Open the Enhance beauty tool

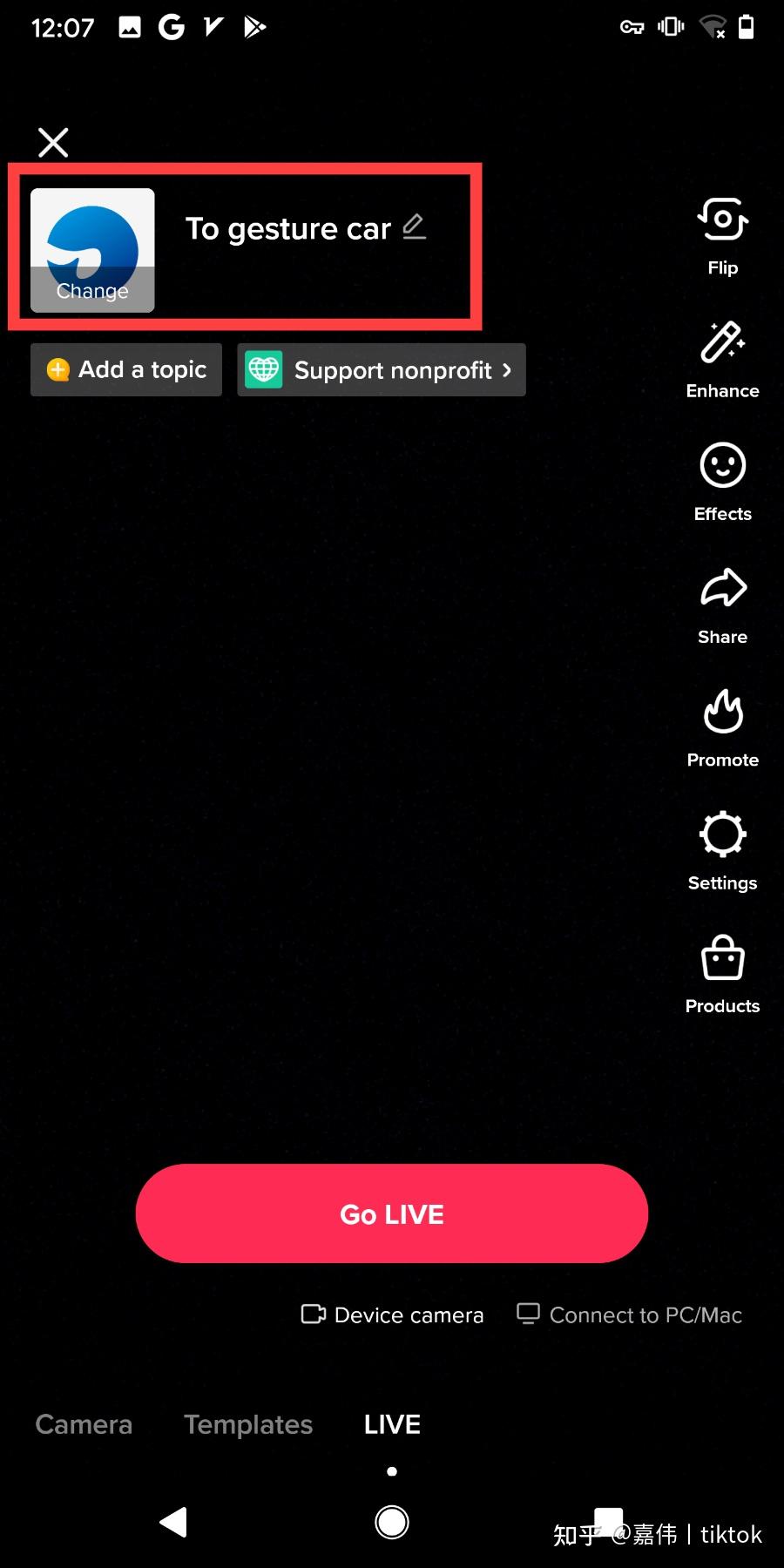coord(722,358)
